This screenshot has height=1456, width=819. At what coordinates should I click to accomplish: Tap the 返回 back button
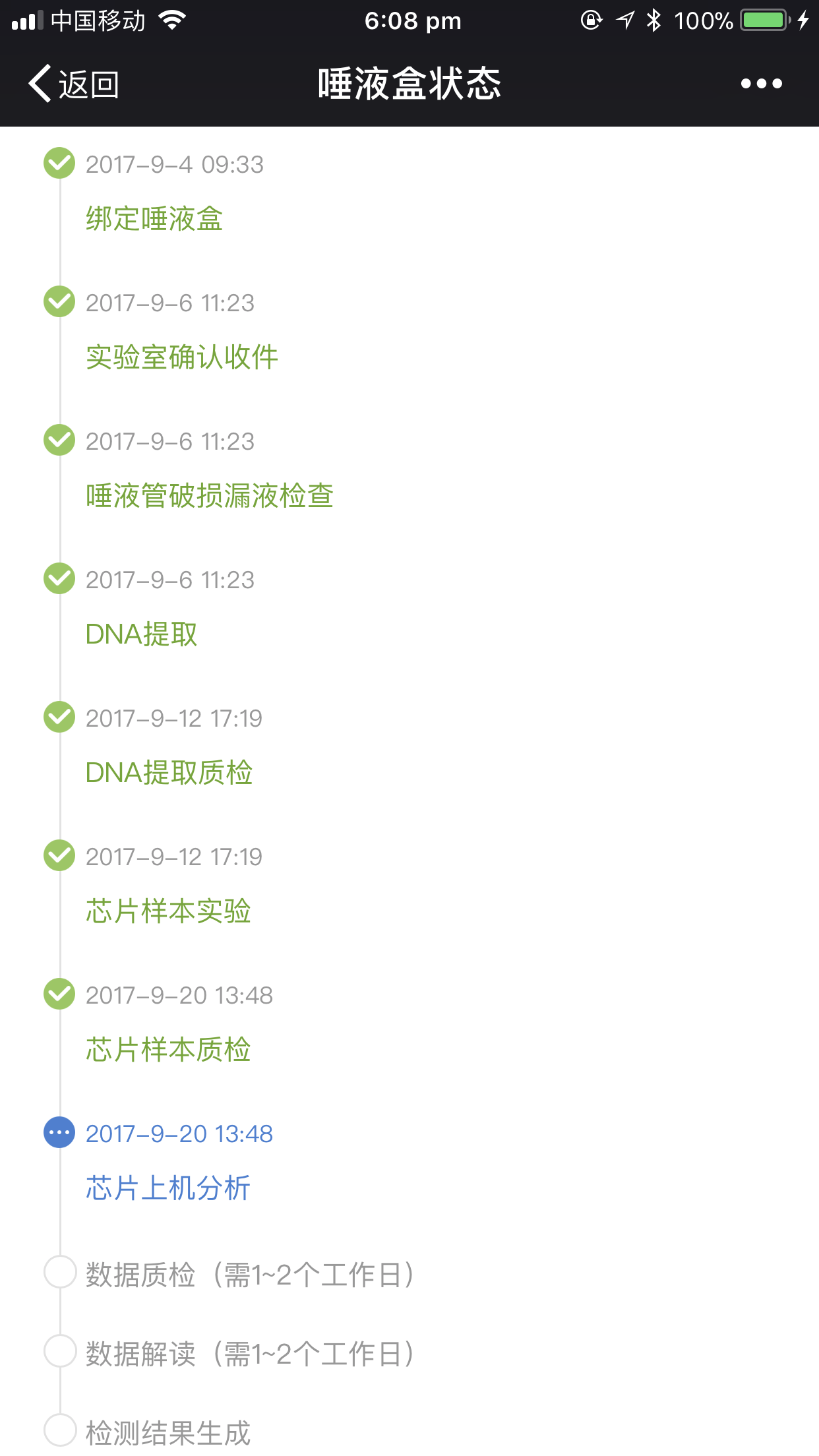tap(73, 84)
